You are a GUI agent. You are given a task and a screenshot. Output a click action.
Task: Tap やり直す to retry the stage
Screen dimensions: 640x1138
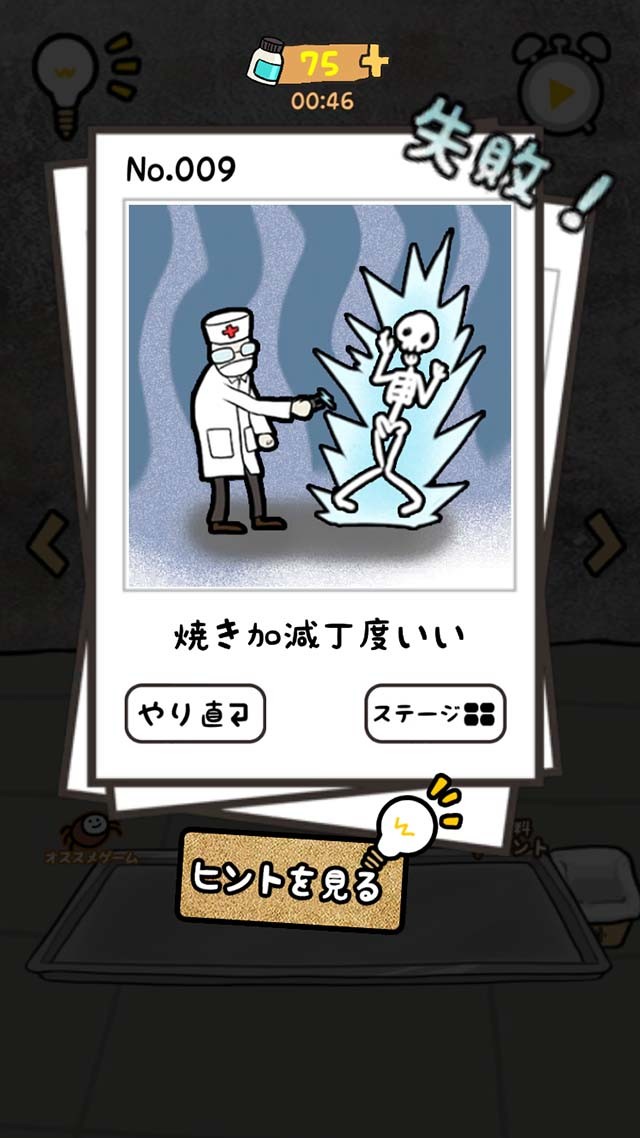click(195, 714)
